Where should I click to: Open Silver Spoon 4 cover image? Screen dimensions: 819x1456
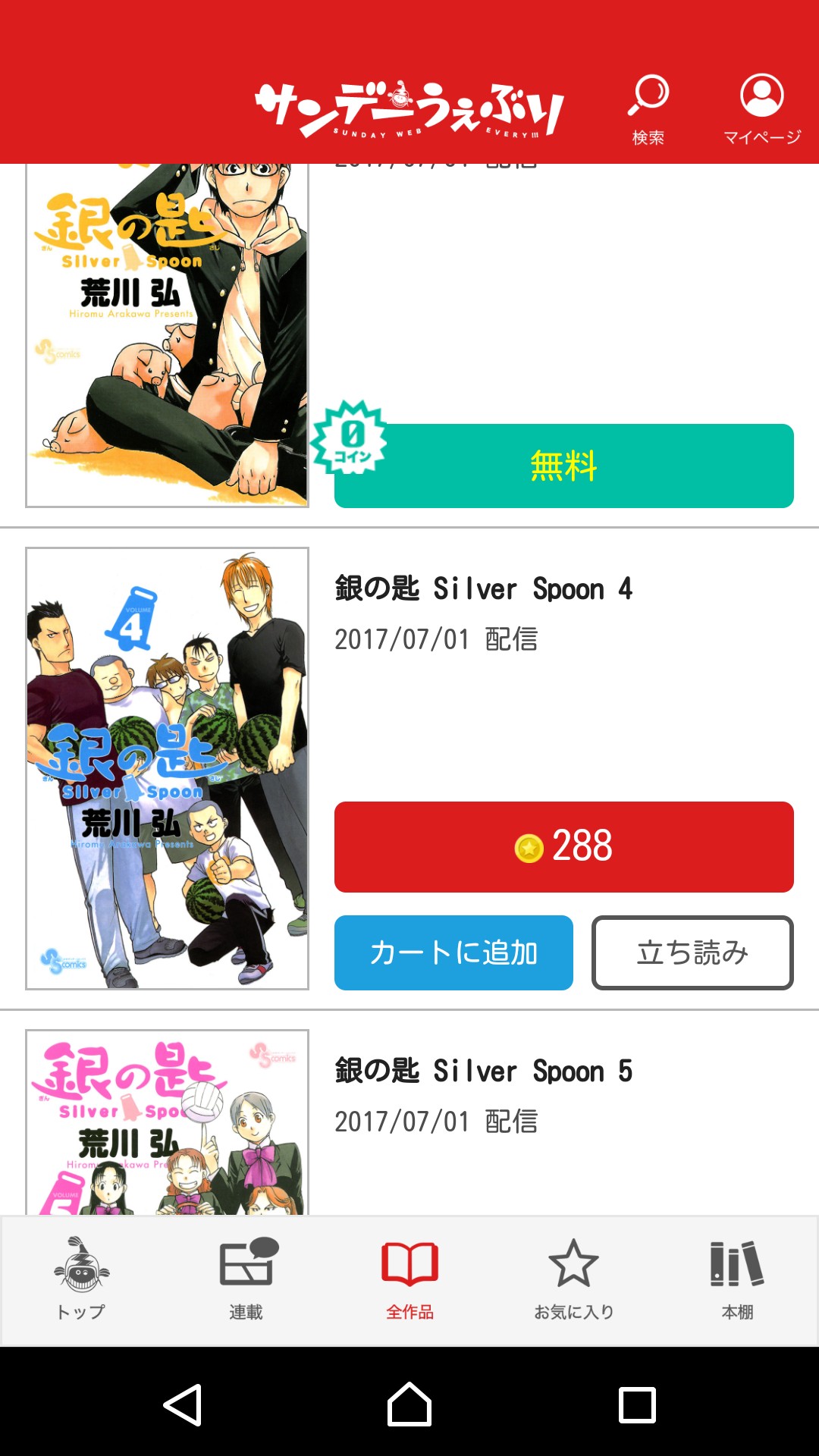tap(167, 768)
